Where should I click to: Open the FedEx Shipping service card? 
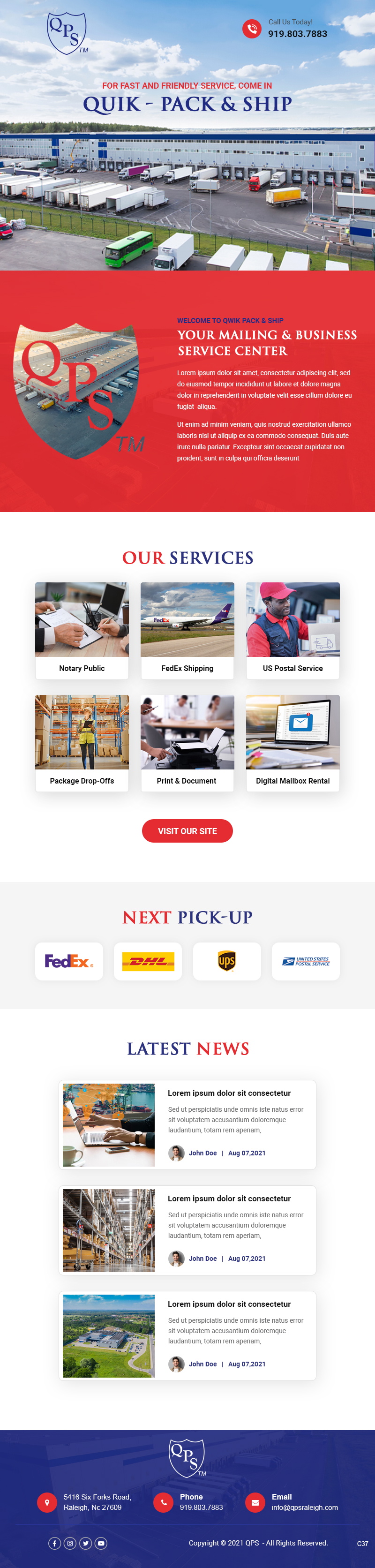pyautogui.click(x=187, y=630)
